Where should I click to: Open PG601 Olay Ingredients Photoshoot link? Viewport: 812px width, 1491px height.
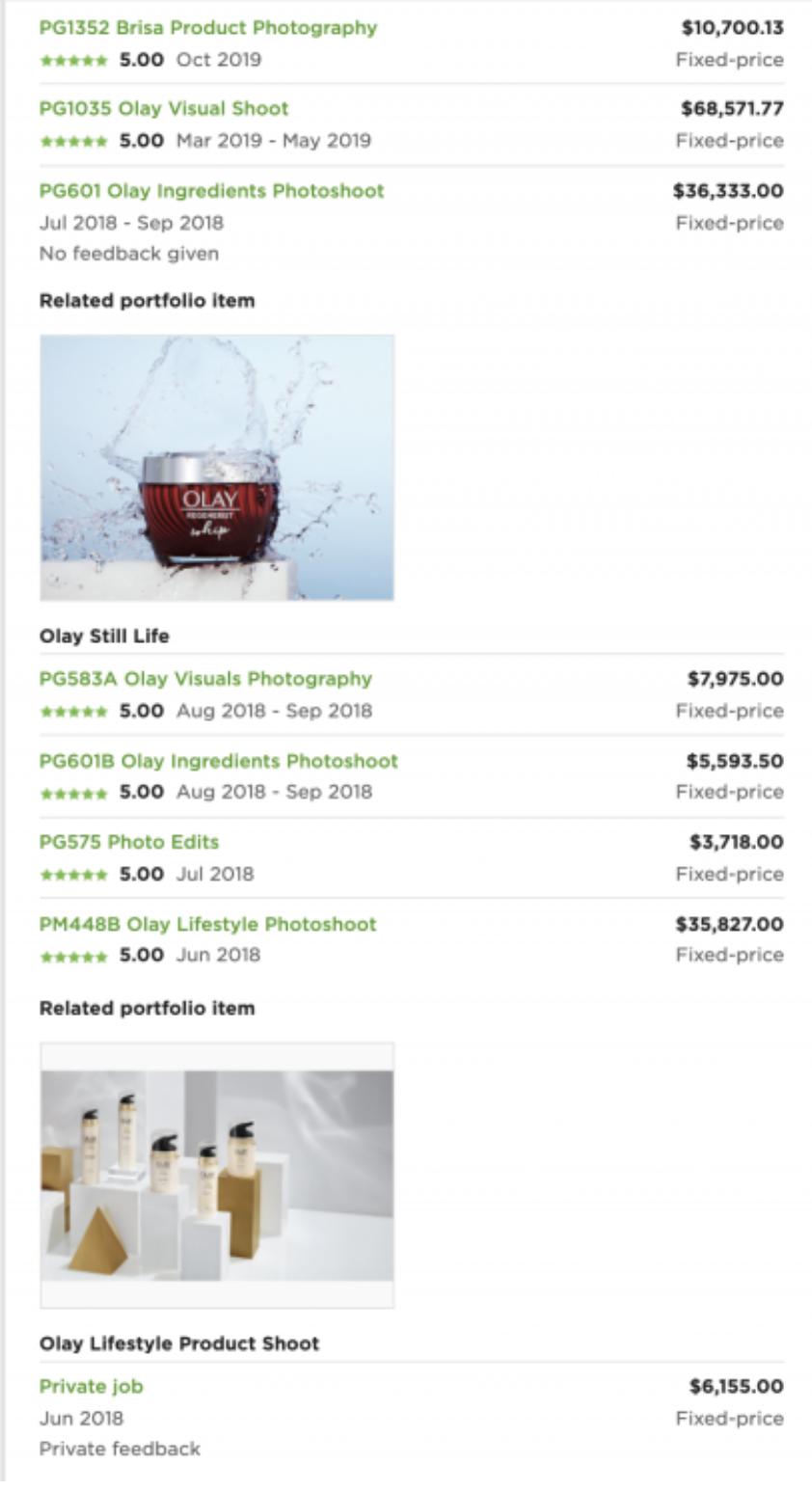tap(211, 191)
